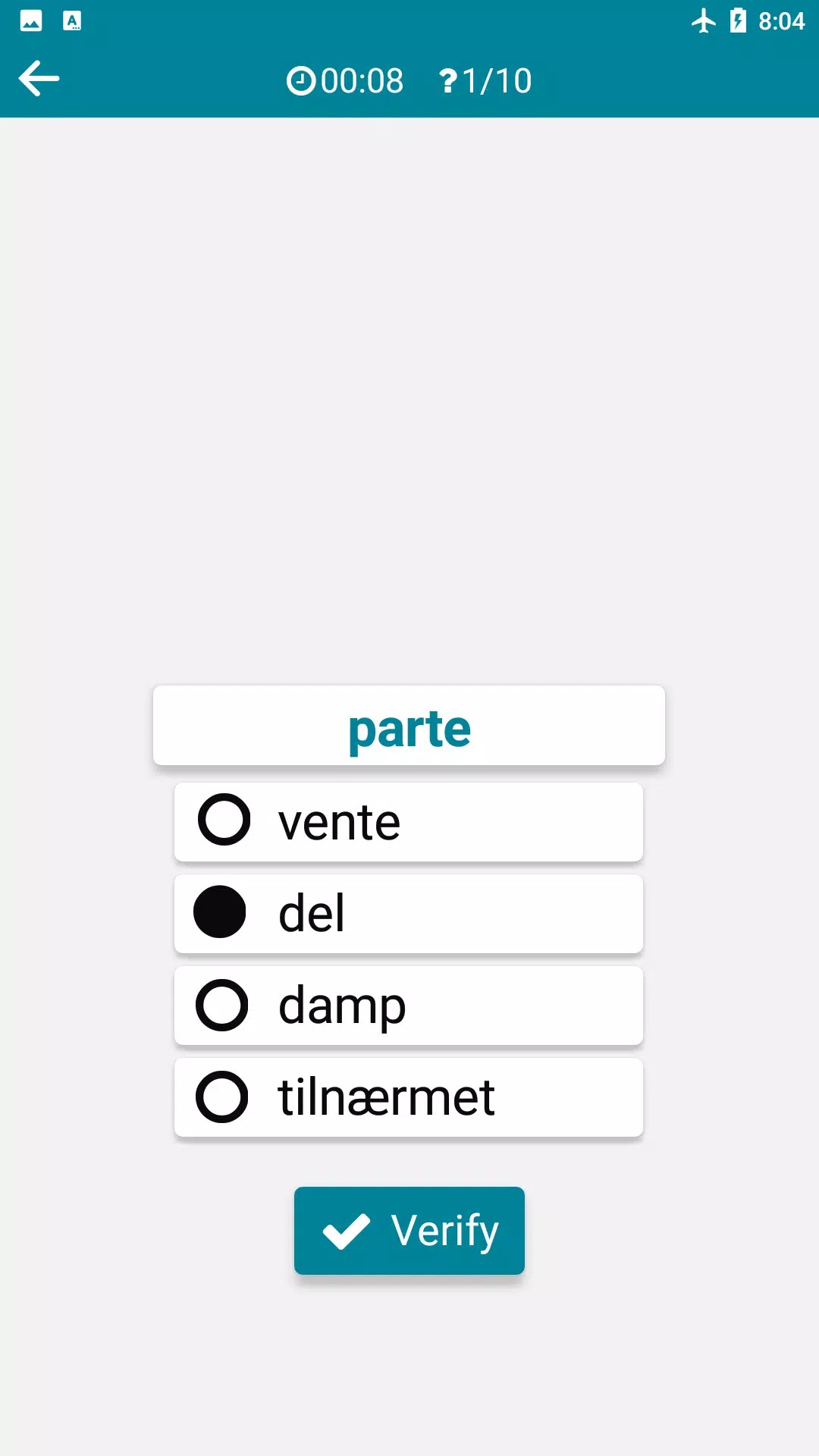Go back using the arrow icon
Image resolution: width=819 pixels, height=1456 pixels.
pyautogui.click(x=39, y=79)
